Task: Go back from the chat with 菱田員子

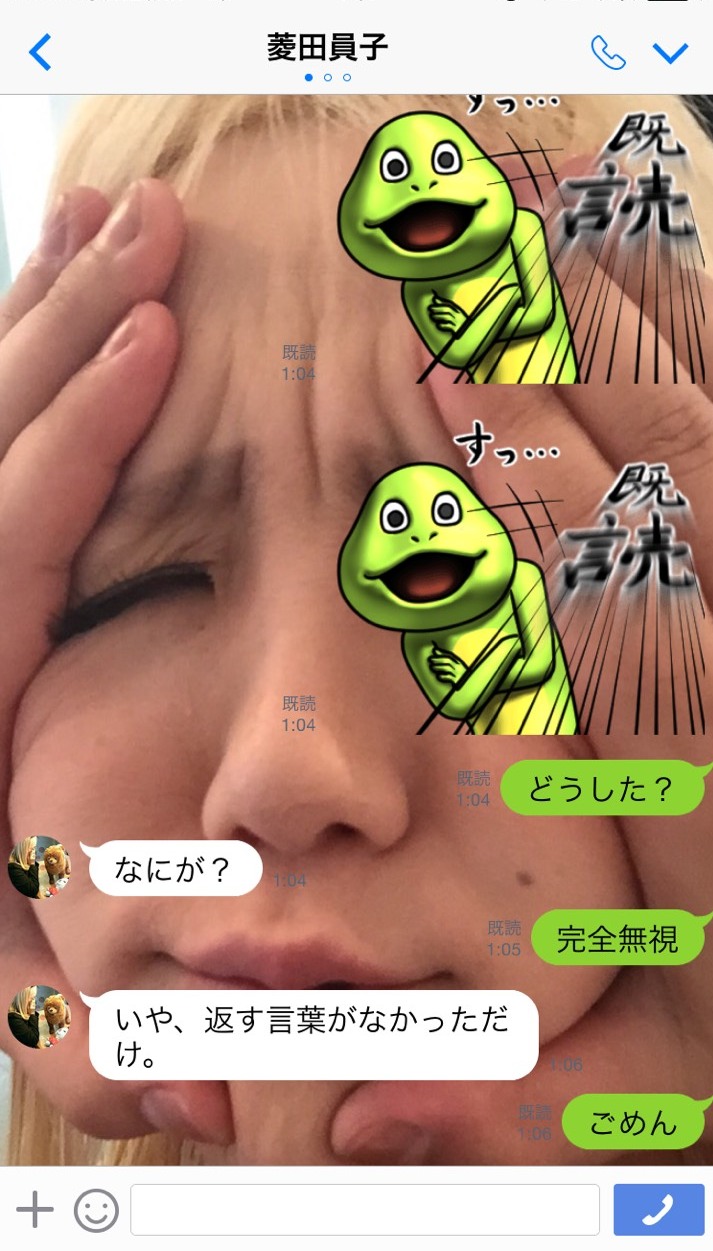Action: tap(40, 52)
